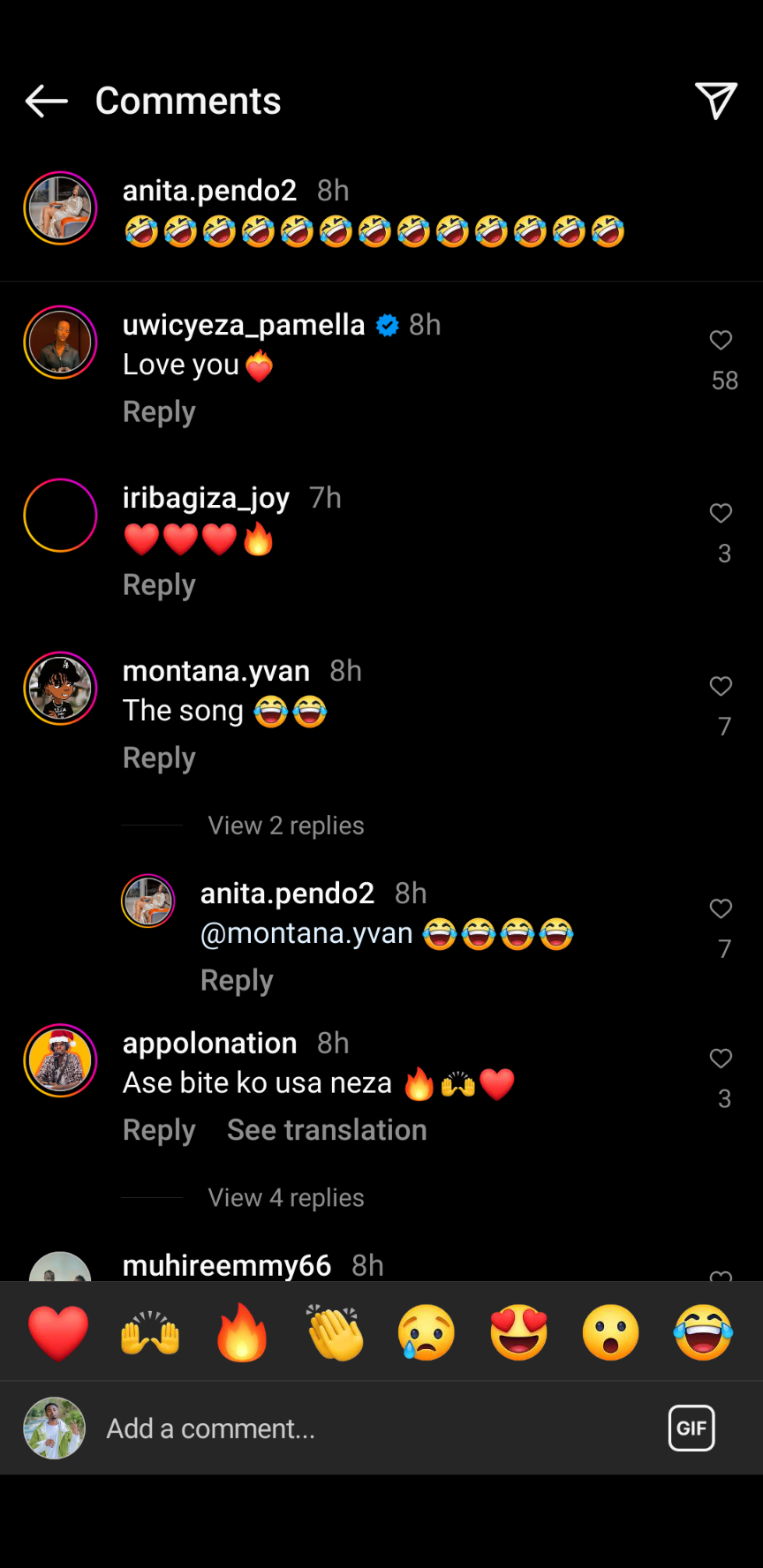Open the GIF picker
The image size is (763, 1568).
click(691, 1429)
